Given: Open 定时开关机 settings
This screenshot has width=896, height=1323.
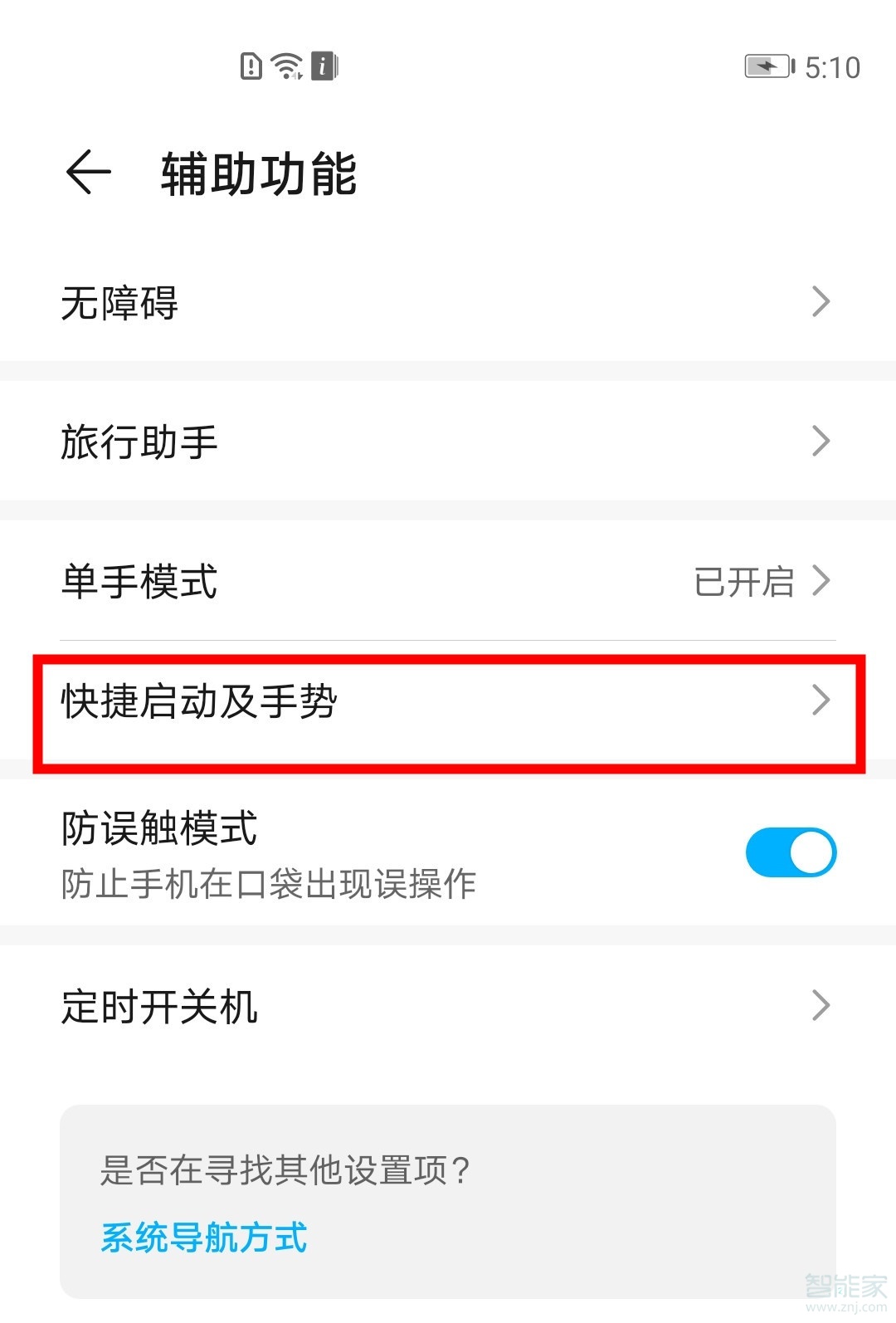Looking at the screenshot, I should (x=448, y=1006).
